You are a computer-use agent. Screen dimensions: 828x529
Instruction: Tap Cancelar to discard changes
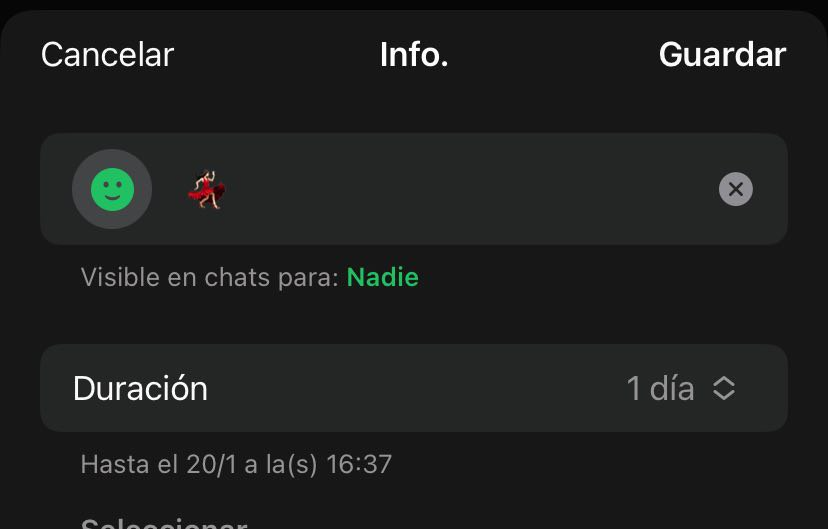tap(107, 55)
